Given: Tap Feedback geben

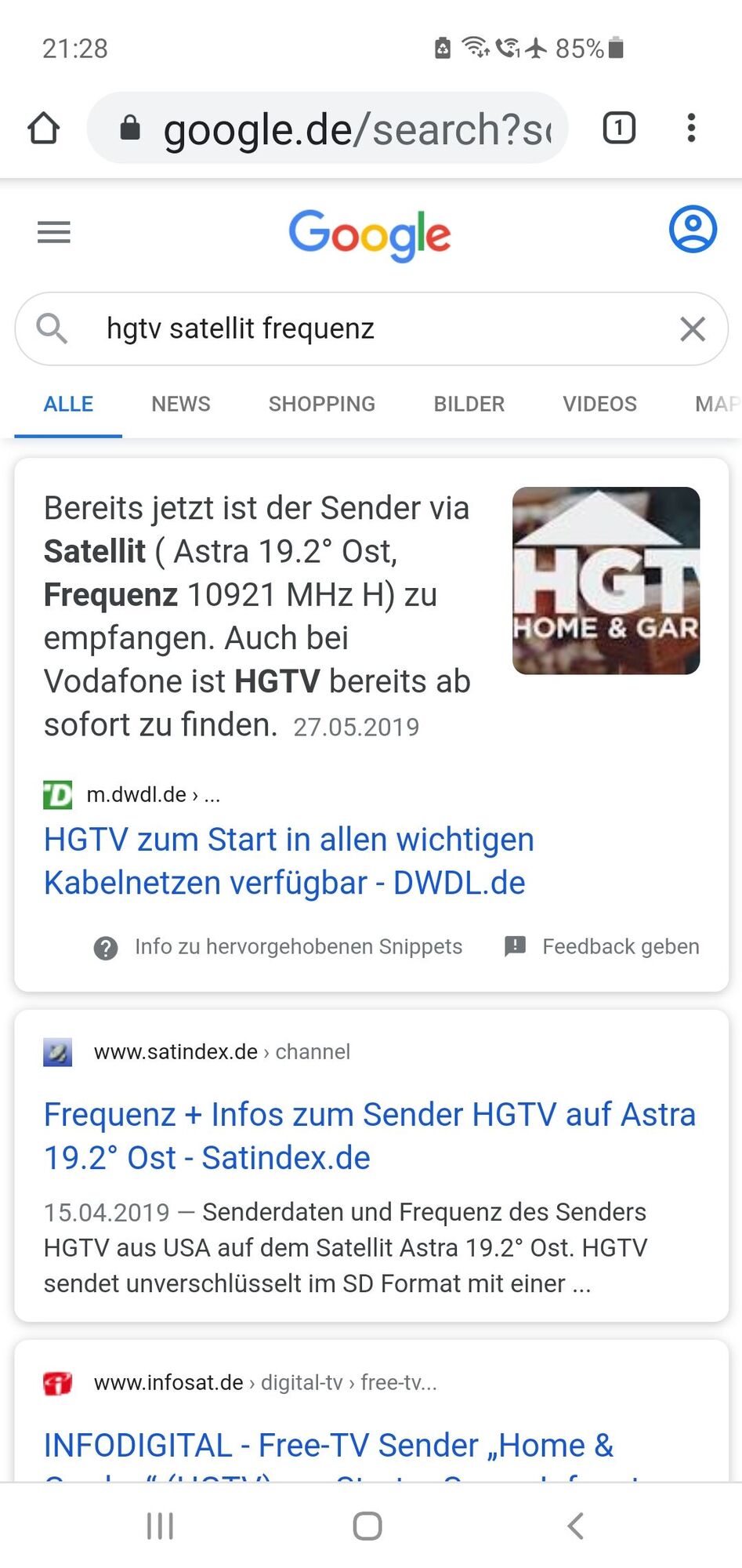Looking at the screenshot, I should (620, 947).
